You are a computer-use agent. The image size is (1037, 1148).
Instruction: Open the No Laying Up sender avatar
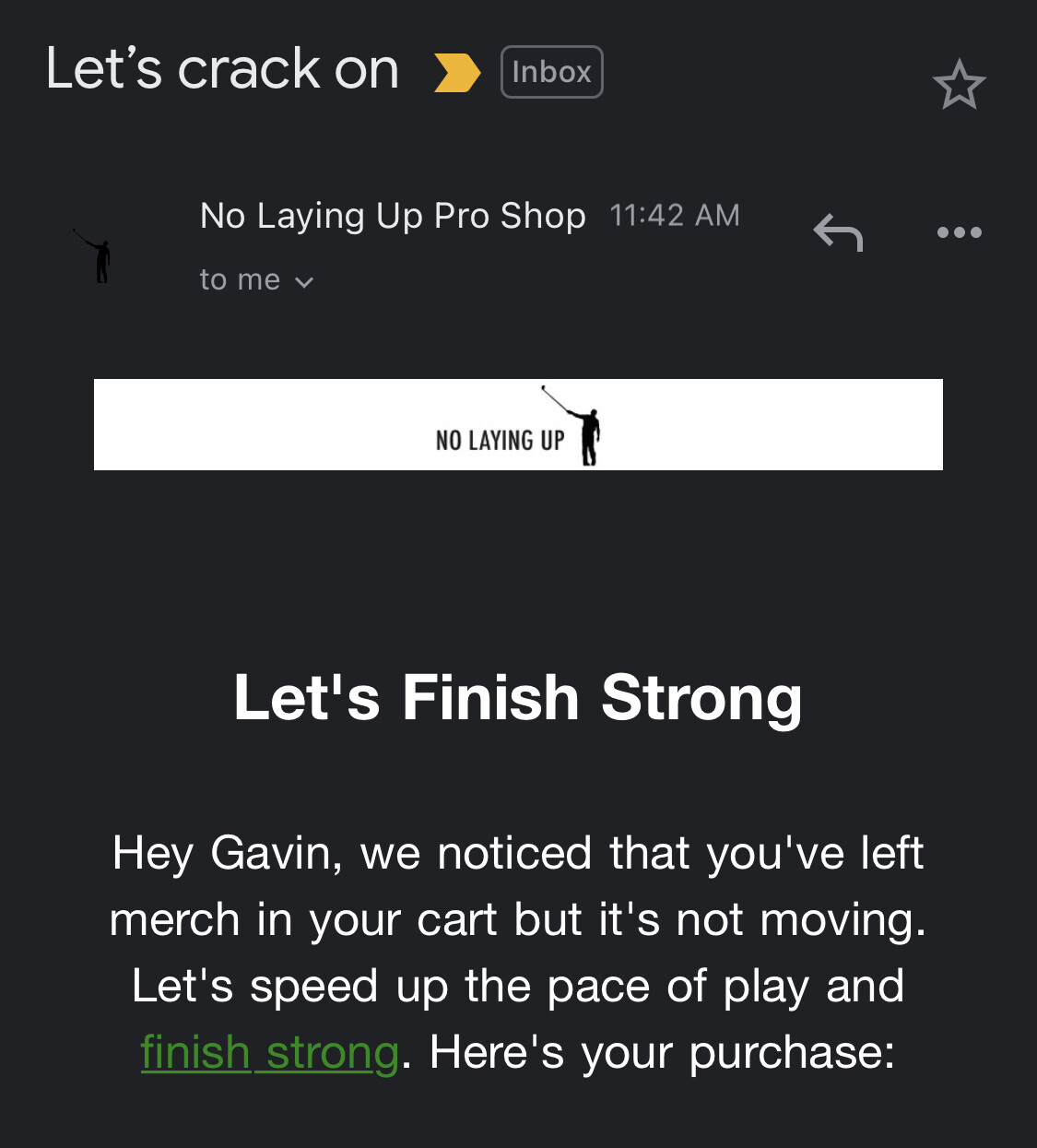[x=94, y=255]
